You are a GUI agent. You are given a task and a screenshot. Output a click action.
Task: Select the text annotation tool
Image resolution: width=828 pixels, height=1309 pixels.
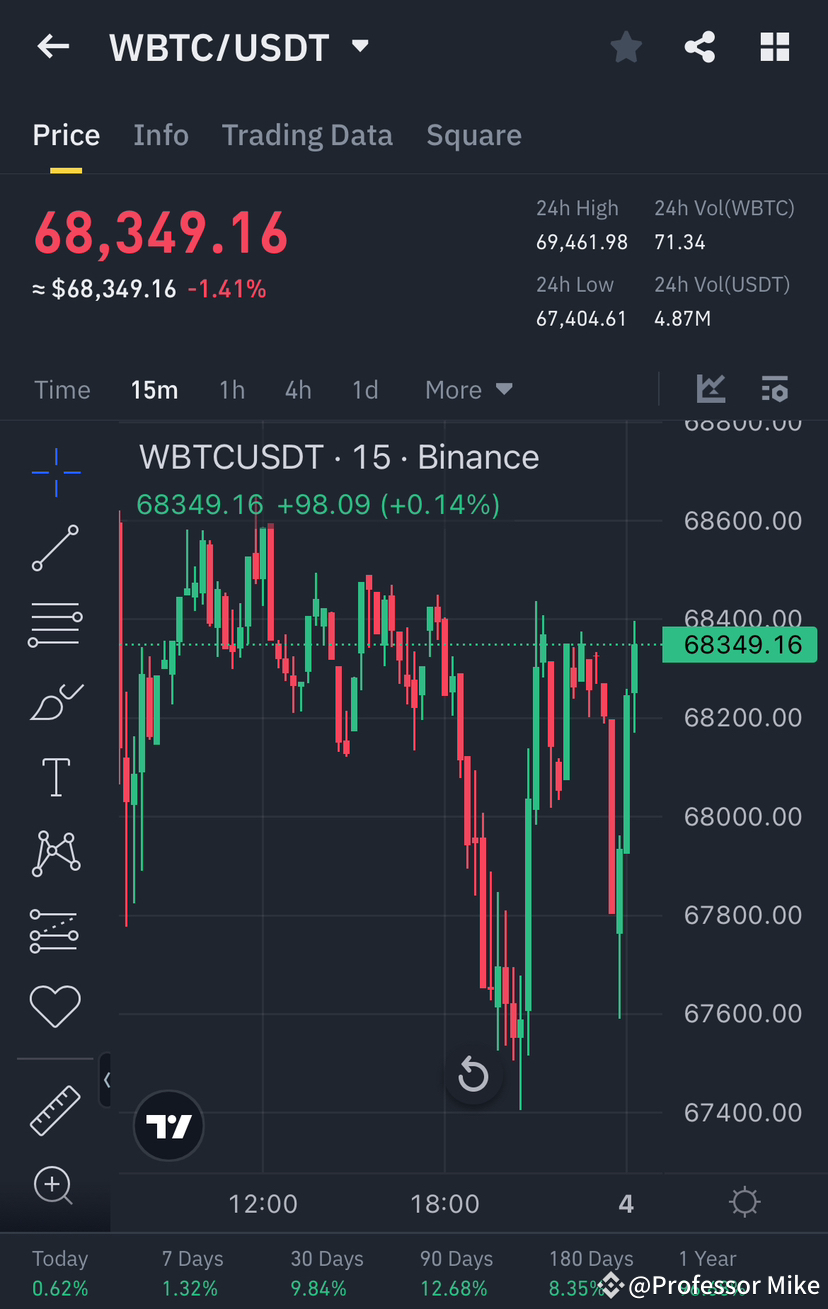[x=55, y=777]
